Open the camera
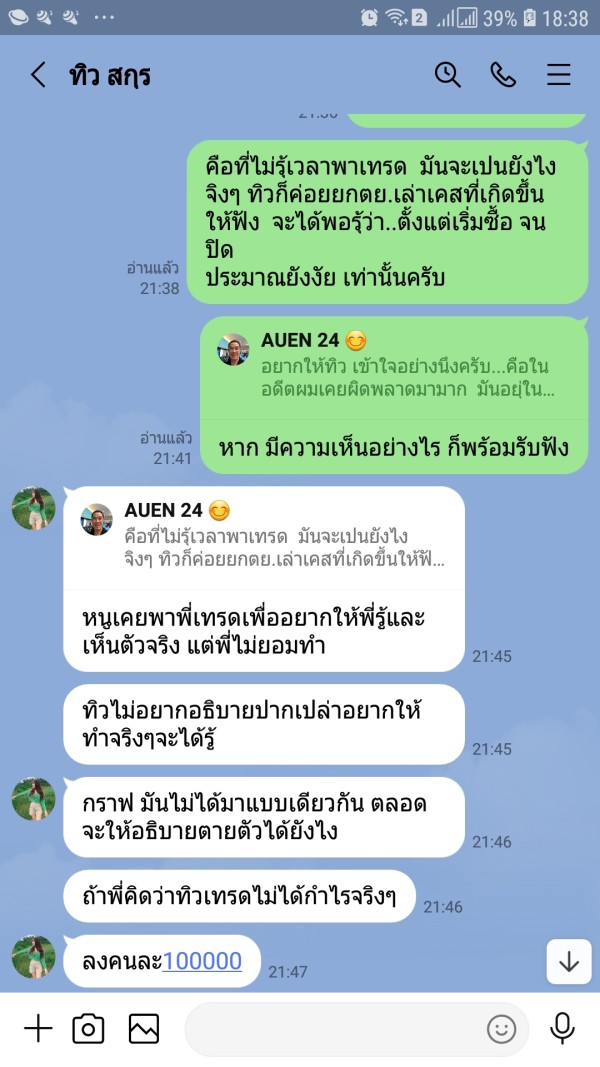This screenshot has height=1067, width=600. tap(88, 1028)
